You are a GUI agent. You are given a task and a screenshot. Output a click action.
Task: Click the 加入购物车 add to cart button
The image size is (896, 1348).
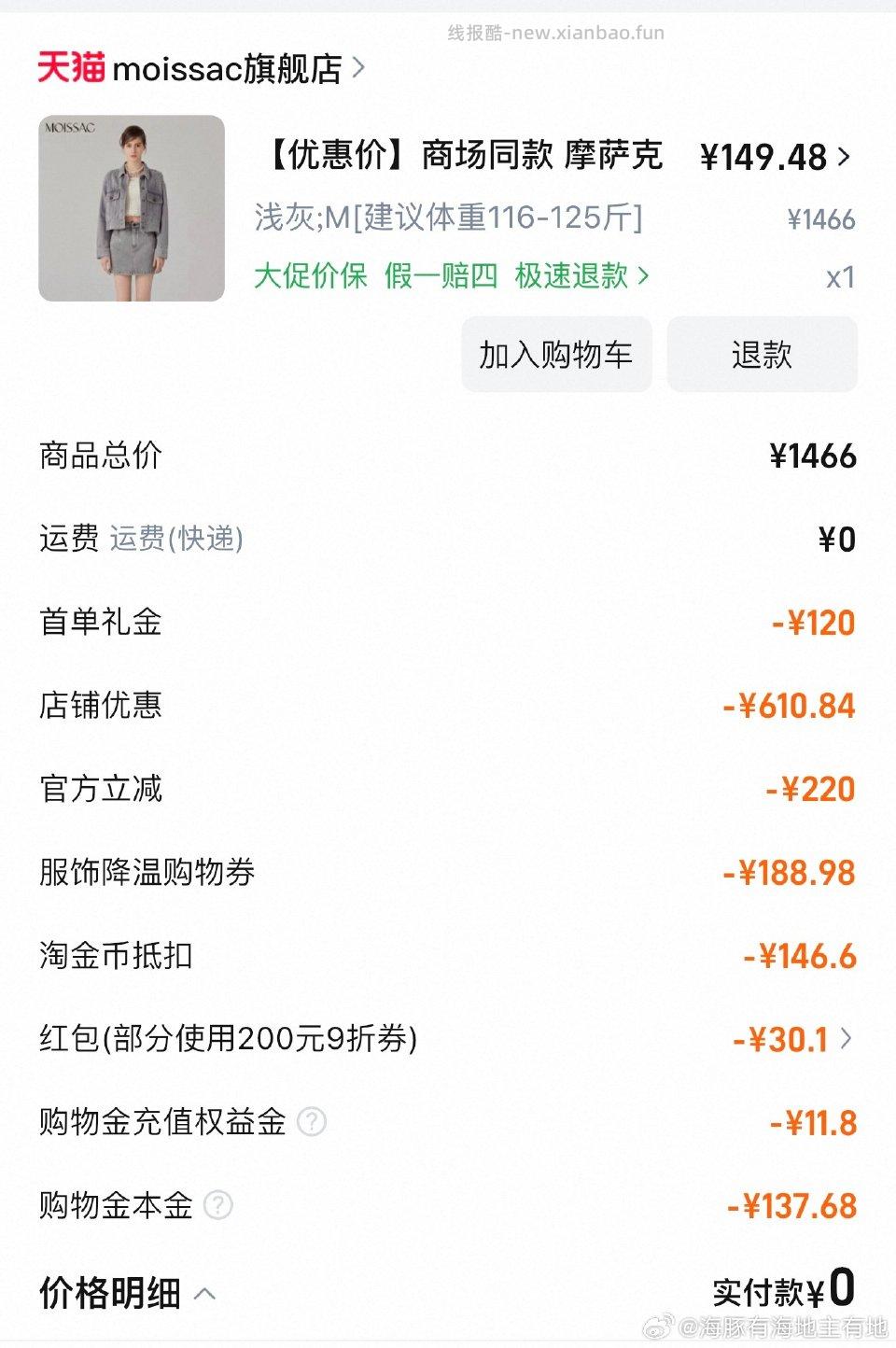555,354
